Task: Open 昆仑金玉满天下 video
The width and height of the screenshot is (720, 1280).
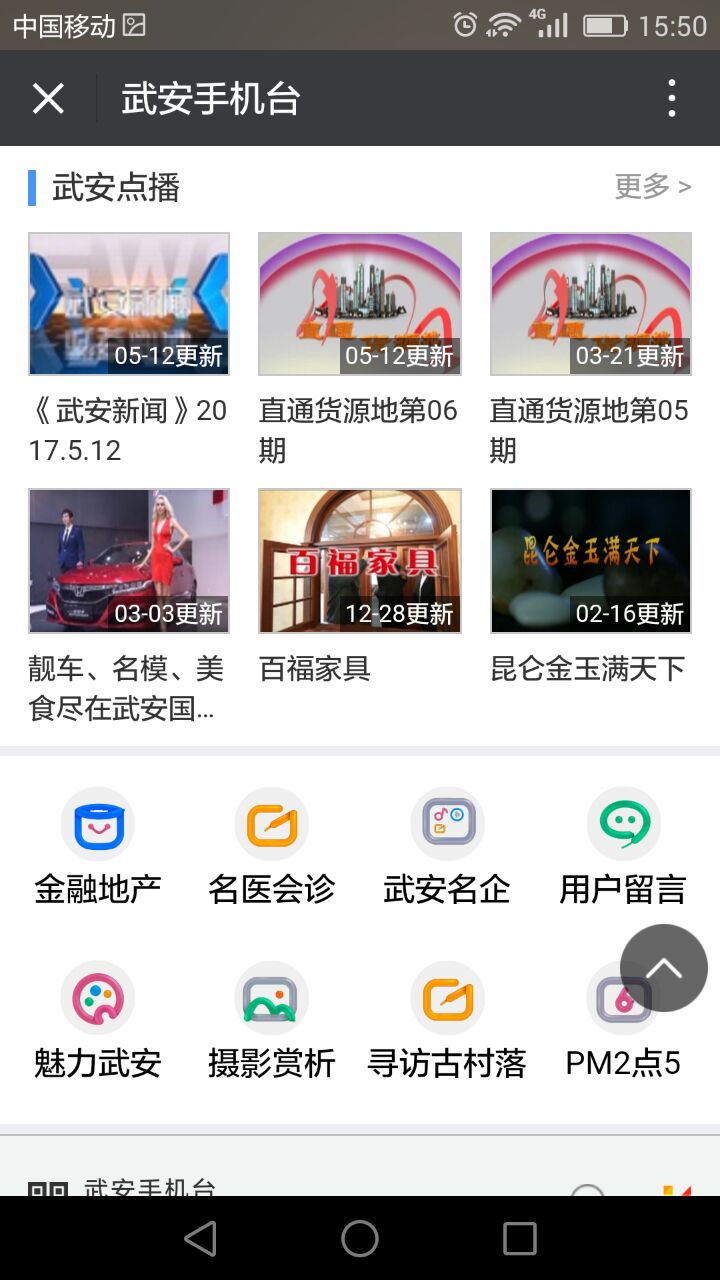Action: [590, 561]
